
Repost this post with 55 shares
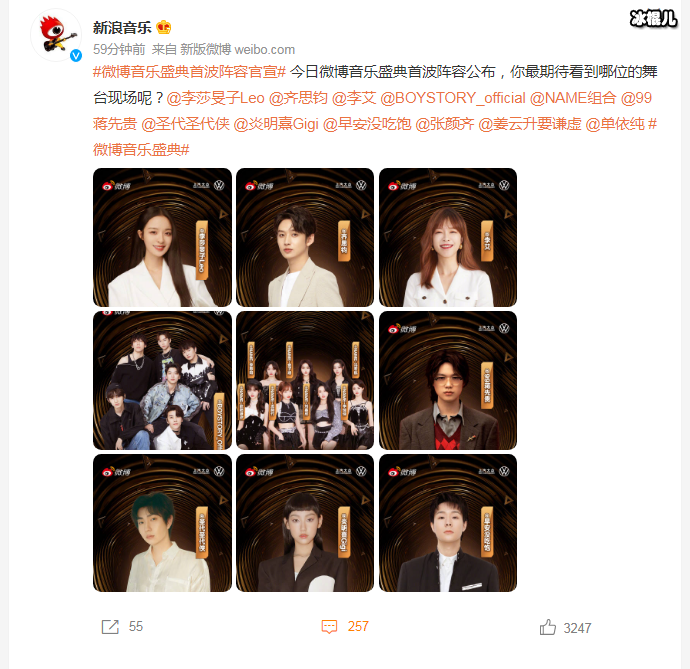[x=121, y=627]
